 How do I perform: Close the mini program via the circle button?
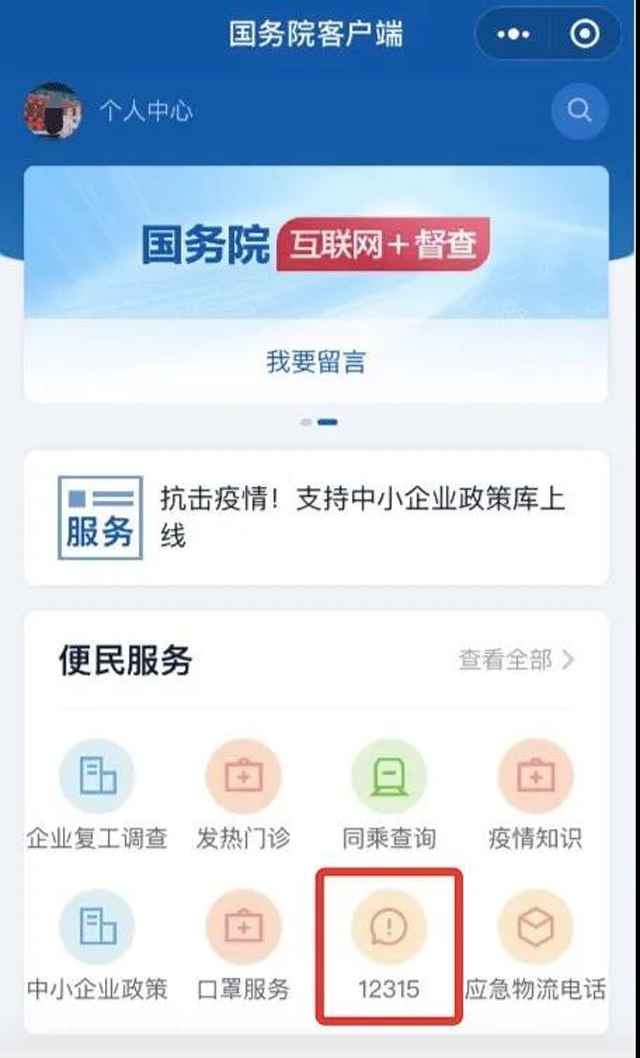(x=584, y=34)
